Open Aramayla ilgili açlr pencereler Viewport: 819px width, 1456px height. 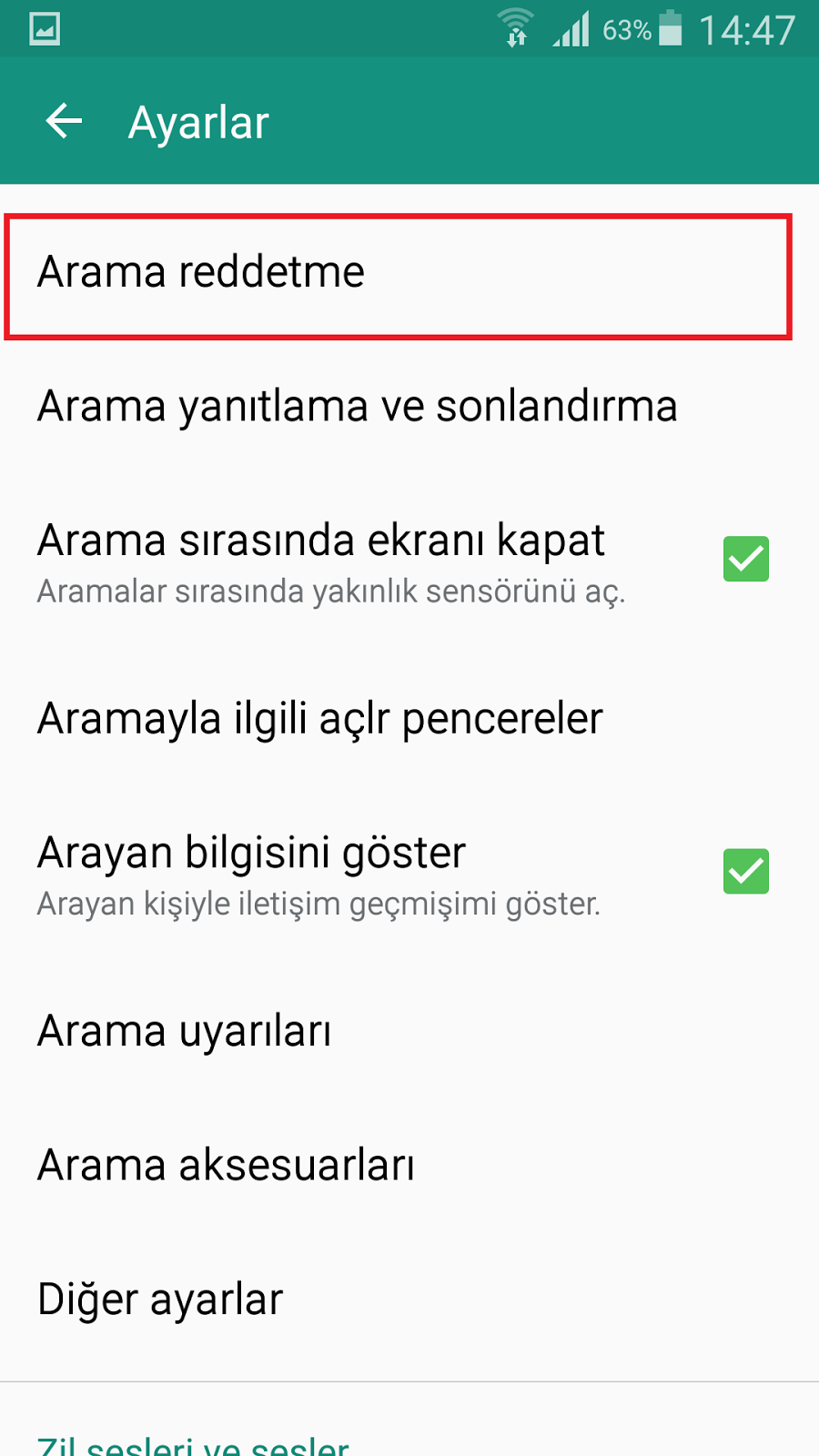click(x=409, y=719)
